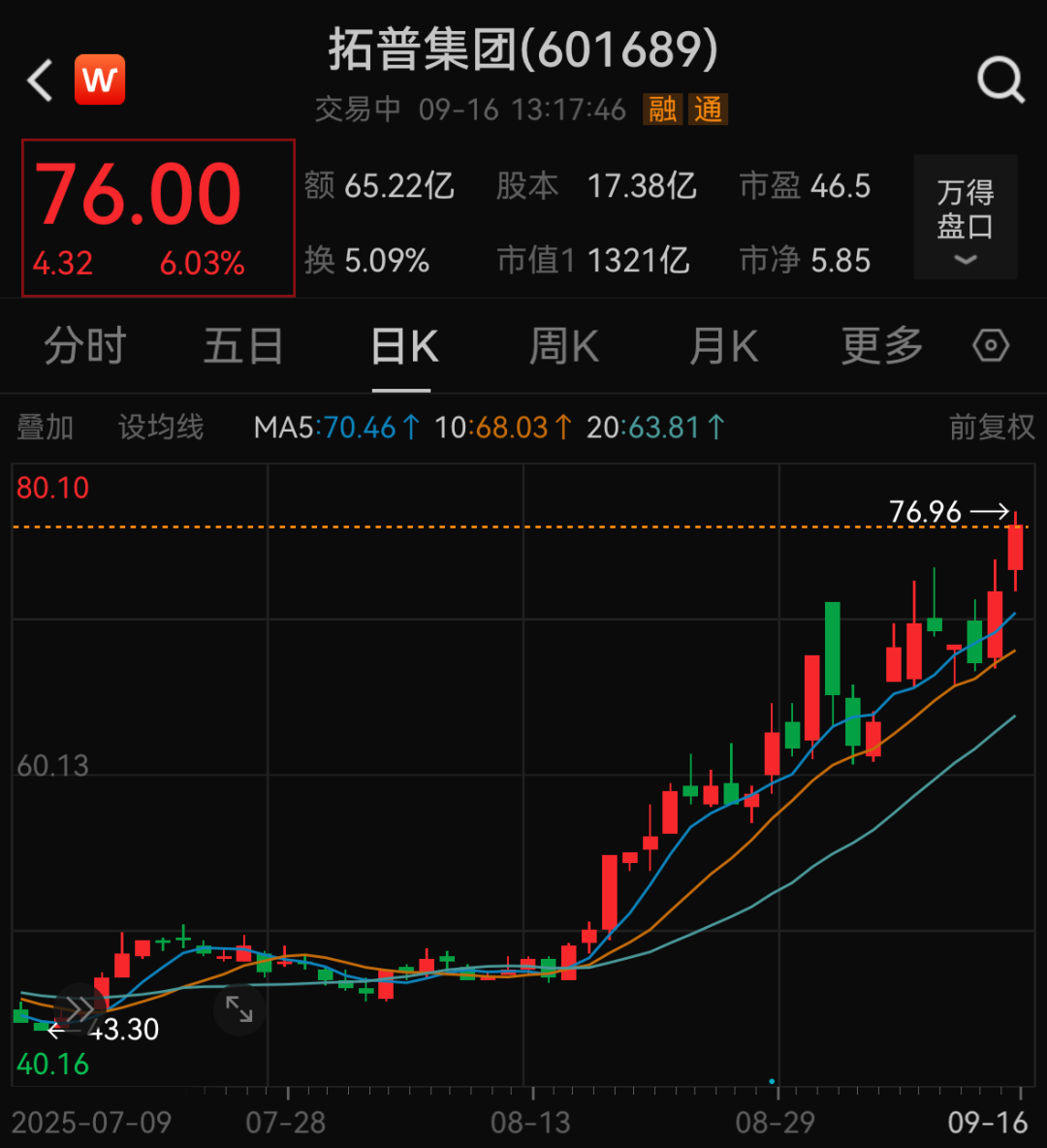Switch to the 分时 chart tab

[x=85, y=346]
